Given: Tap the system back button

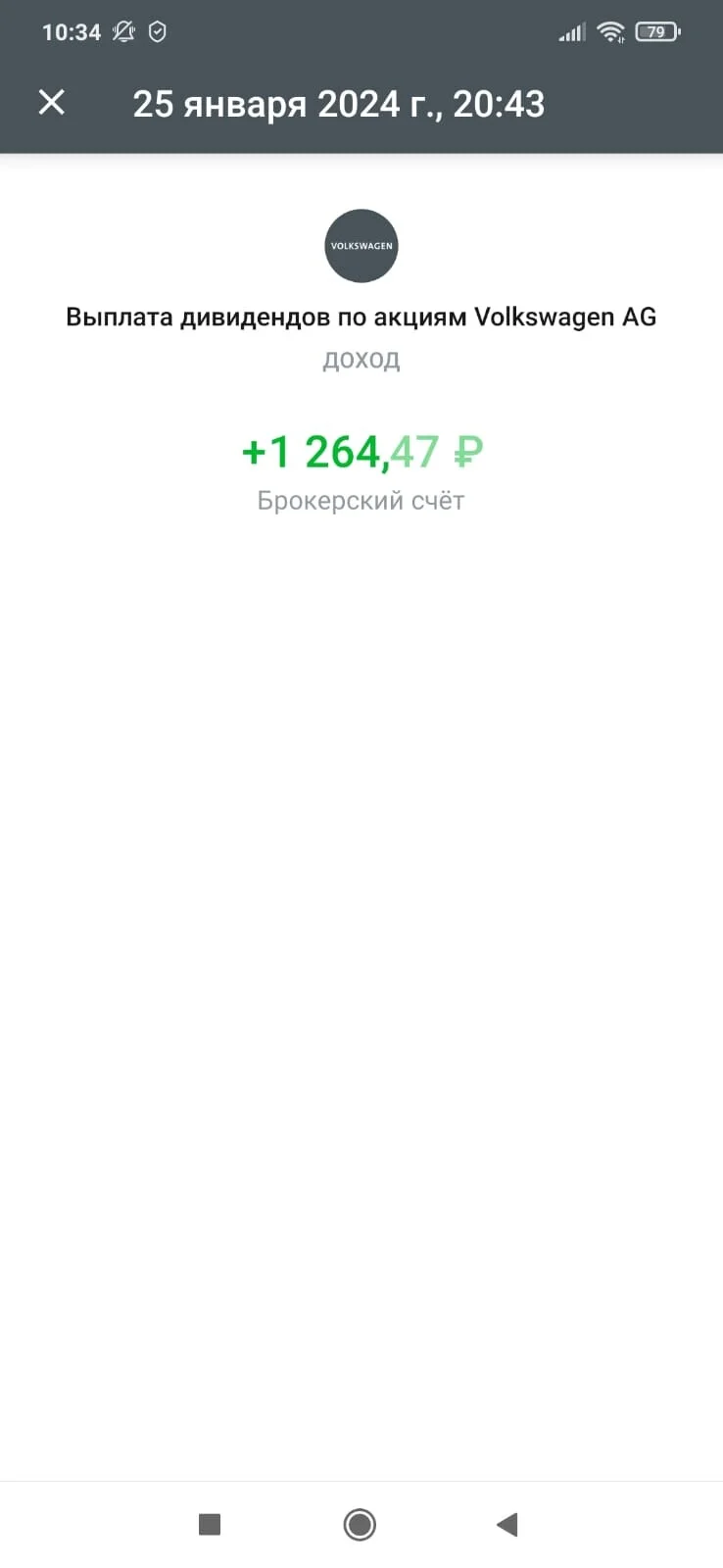Looking at the screenshot, I should point(506,1524).
